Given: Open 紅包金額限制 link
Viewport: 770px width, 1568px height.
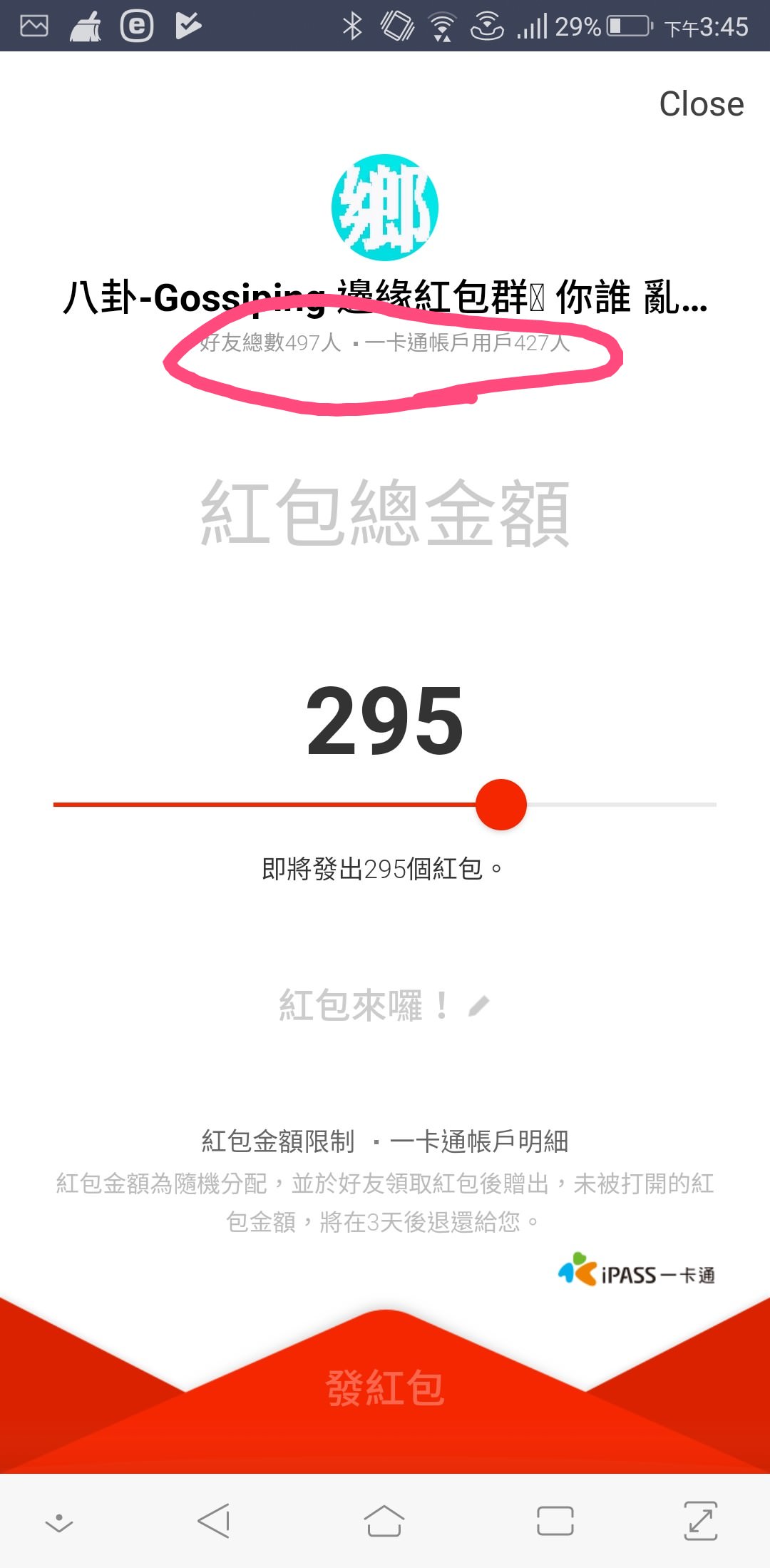Looking at the screenshot, I should [x=278, y=1141].
